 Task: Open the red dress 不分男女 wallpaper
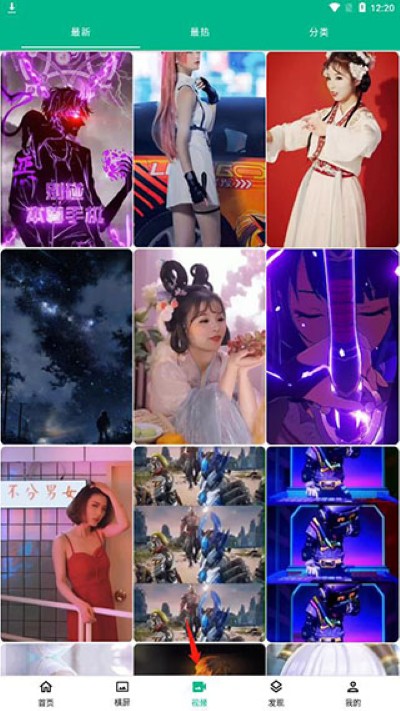[67, 544]
